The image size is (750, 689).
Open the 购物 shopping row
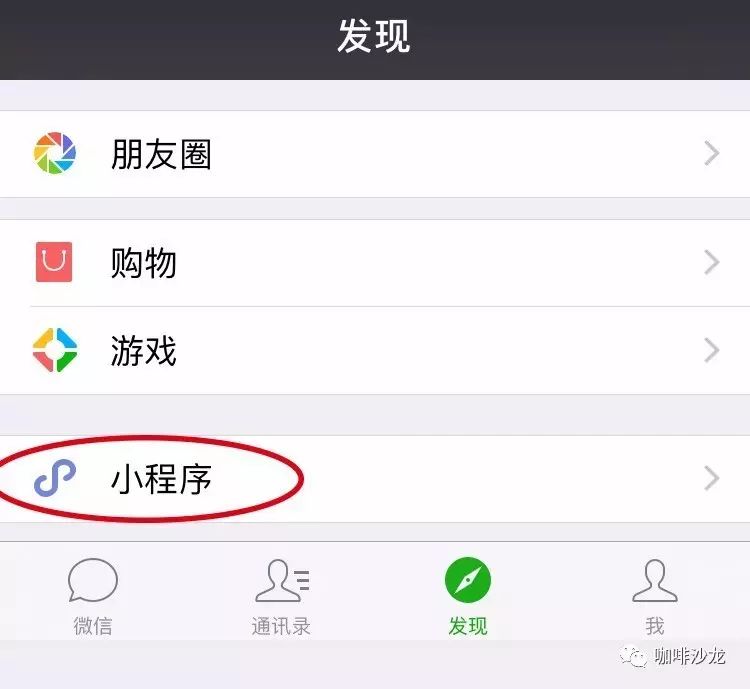(x=374, y=263)
